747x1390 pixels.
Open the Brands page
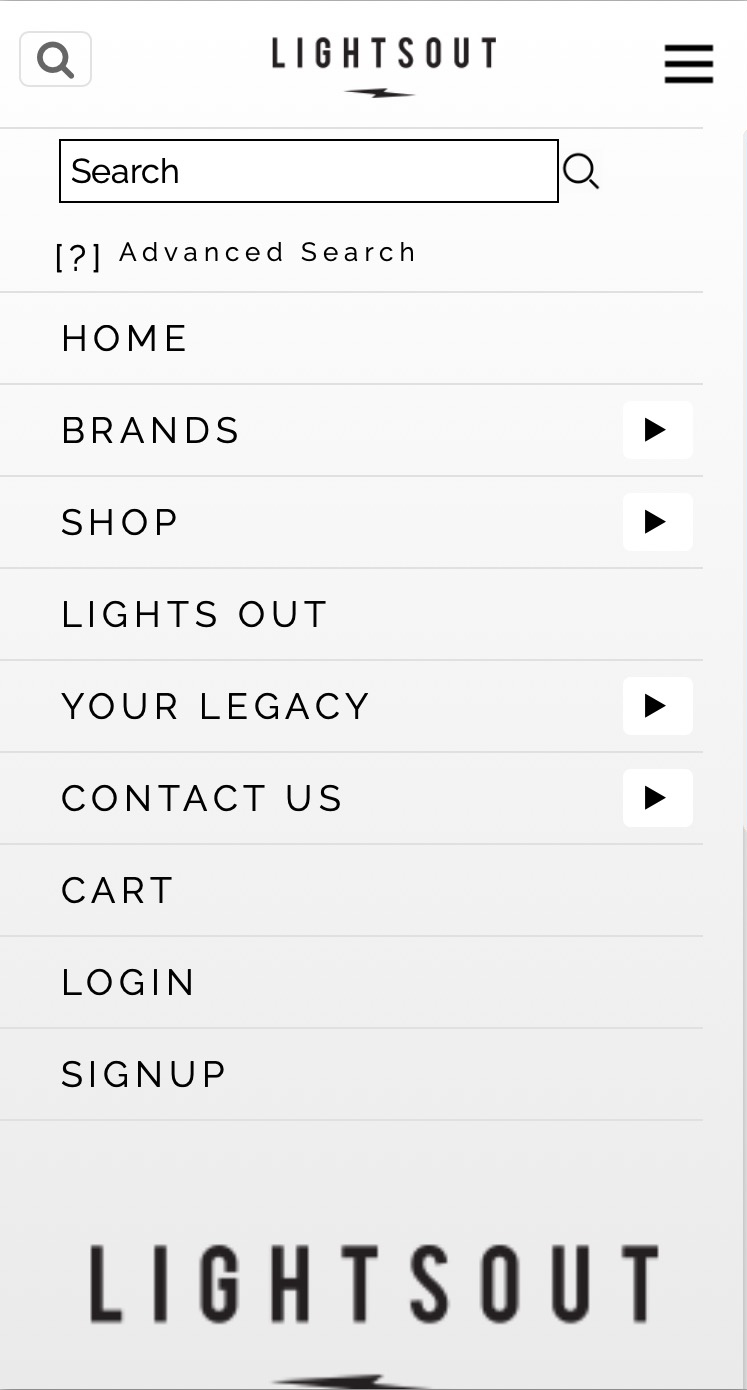pyautogui.click(x=151, y=430)
